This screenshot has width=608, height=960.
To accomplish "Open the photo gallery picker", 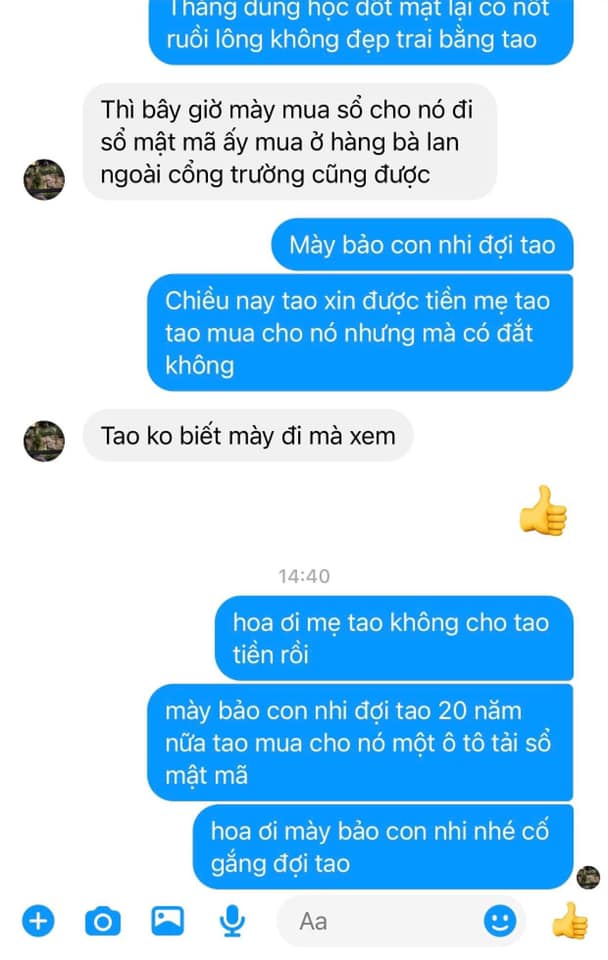I will click(168, 921).
